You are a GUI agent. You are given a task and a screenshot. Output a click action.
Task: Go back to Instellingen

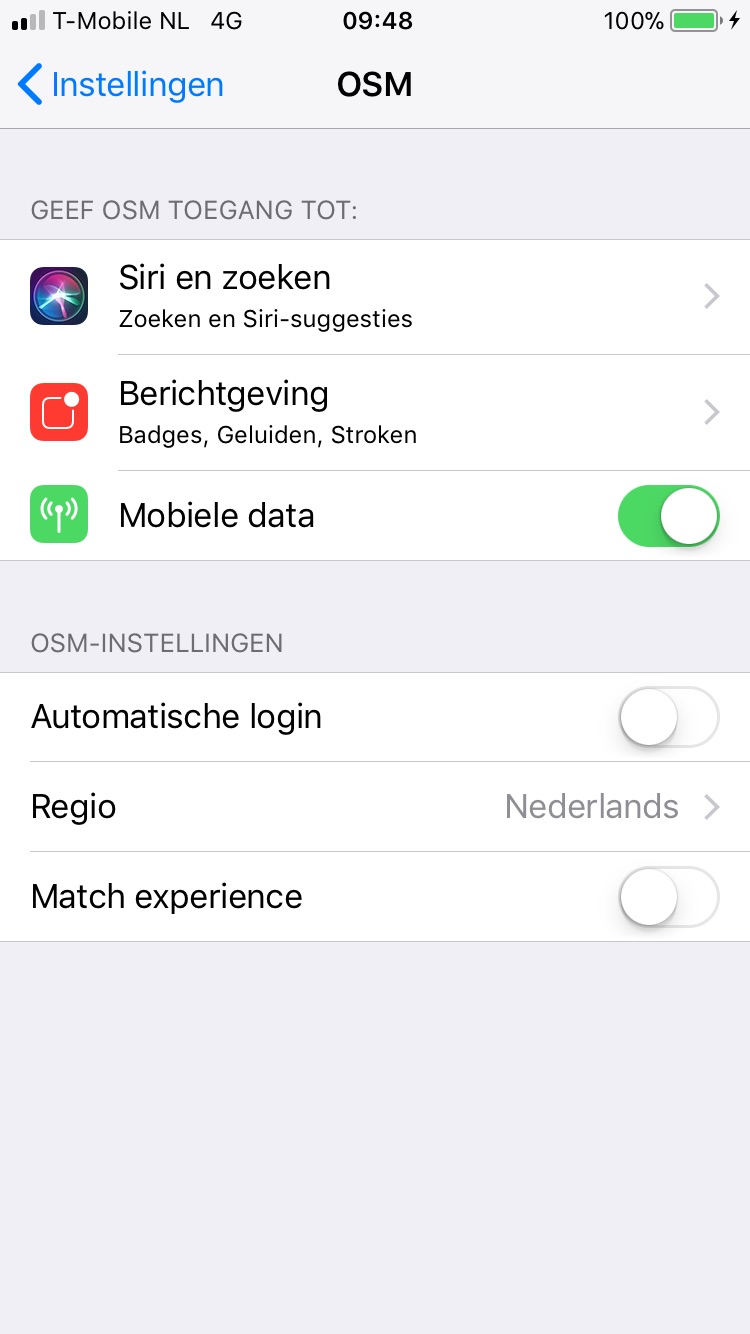(x=120, y=85)
